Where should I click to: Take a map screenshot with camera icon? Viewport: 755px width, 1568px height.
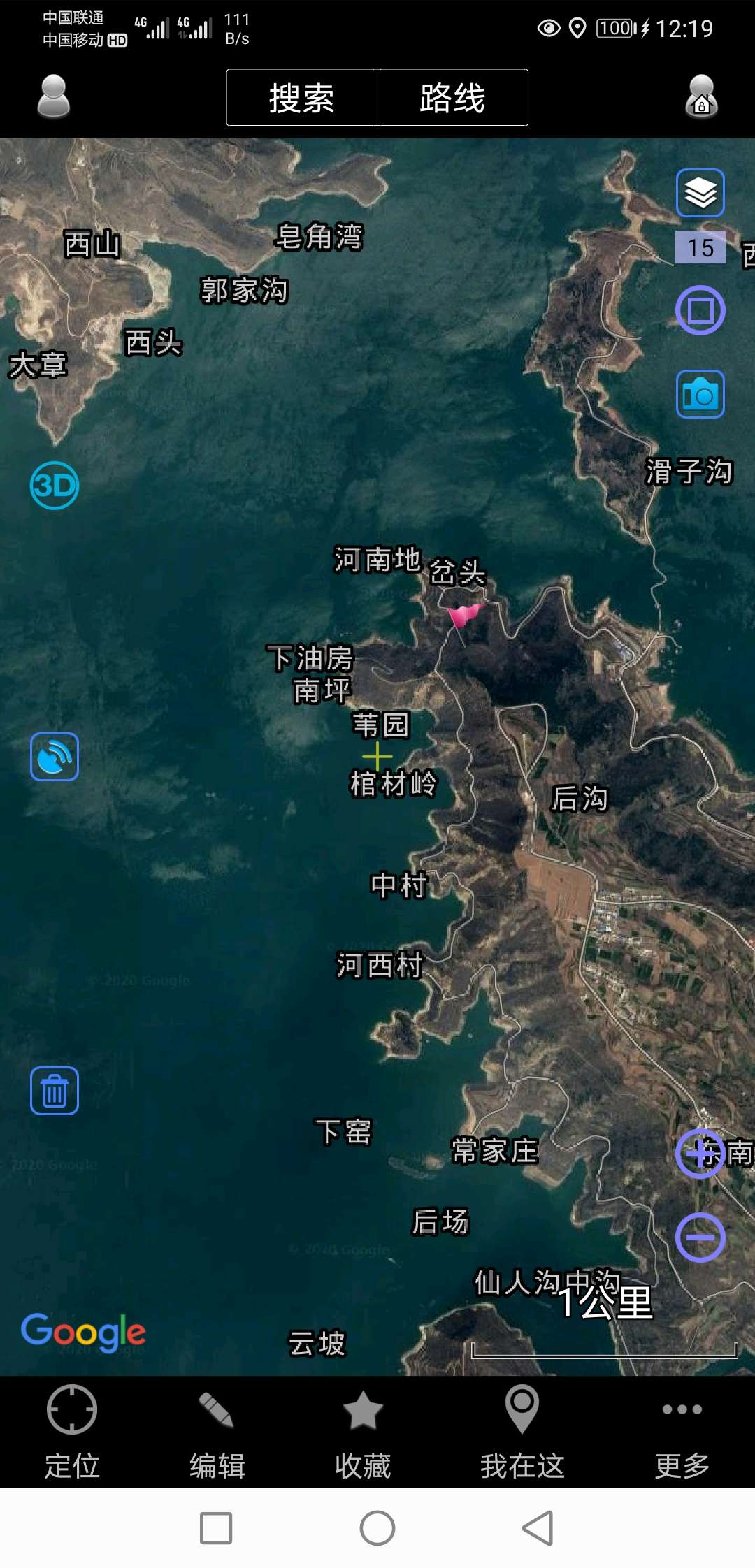[700, 394]
